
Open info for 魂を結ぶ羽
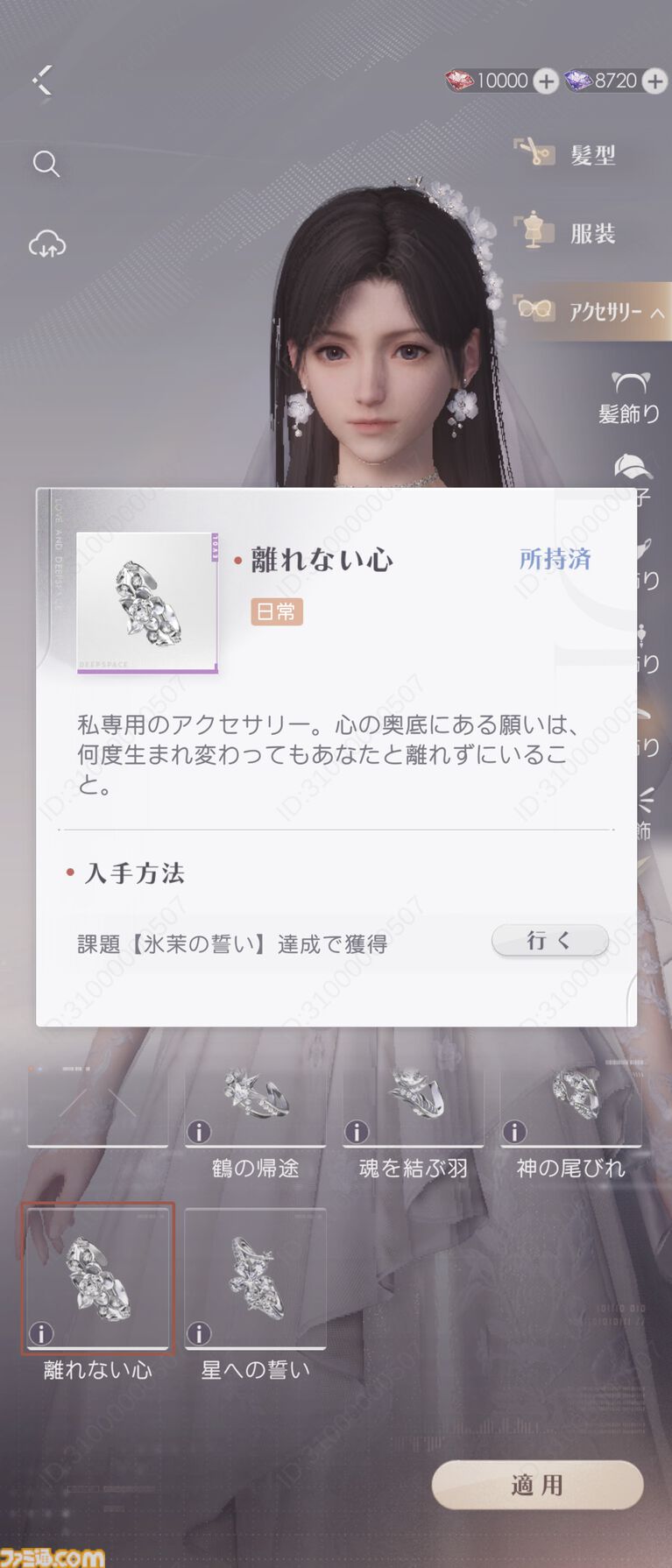click(x=357, y=1131)
